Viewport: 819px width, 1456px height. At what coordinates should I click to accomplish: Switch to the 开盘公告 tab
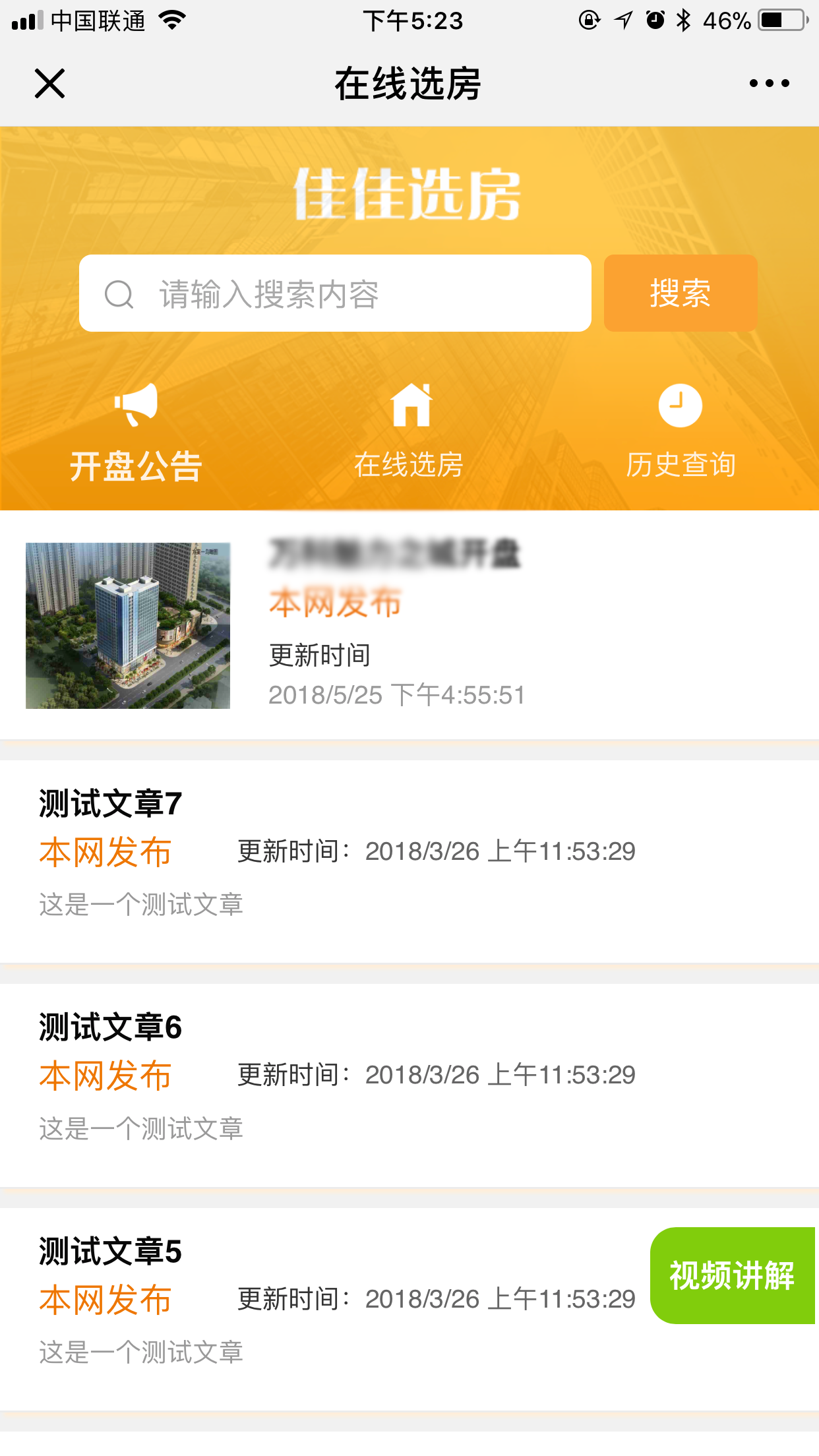point(136,433)
